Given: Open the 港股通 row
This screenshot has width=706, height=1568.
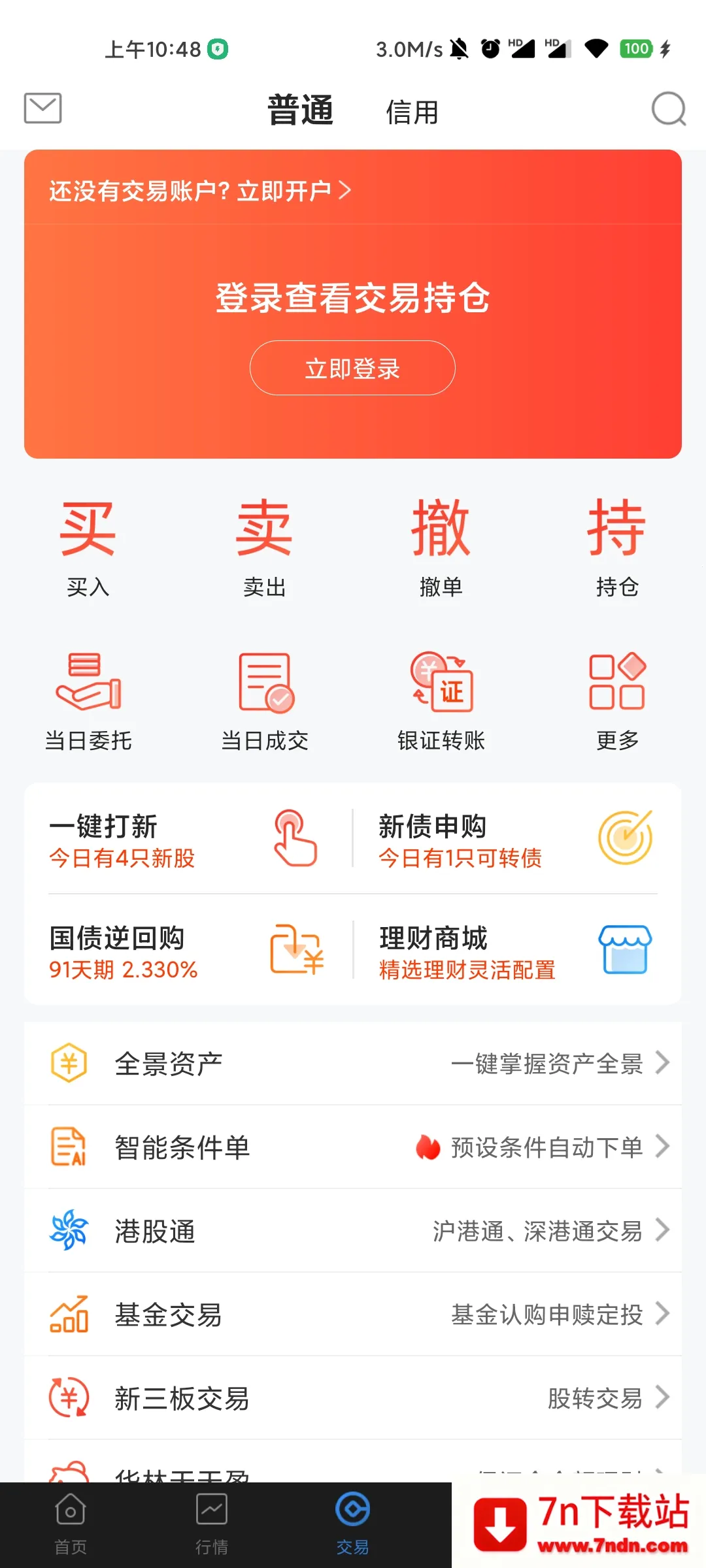Looking at the screenshot, I should pyautogui.click(x=353, y=1231).
